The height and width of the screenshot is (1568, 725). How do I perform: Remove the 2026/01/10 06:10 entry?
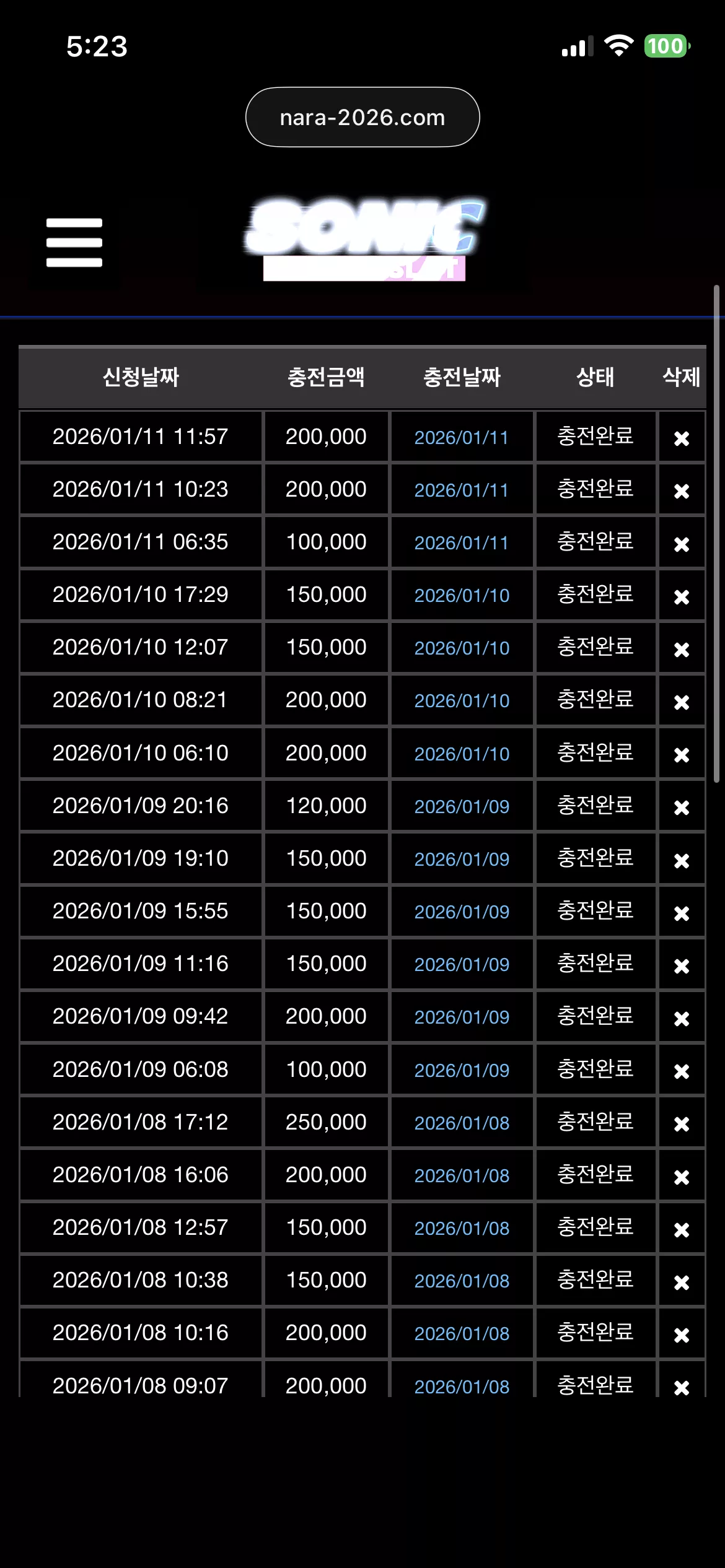(682, 755)
